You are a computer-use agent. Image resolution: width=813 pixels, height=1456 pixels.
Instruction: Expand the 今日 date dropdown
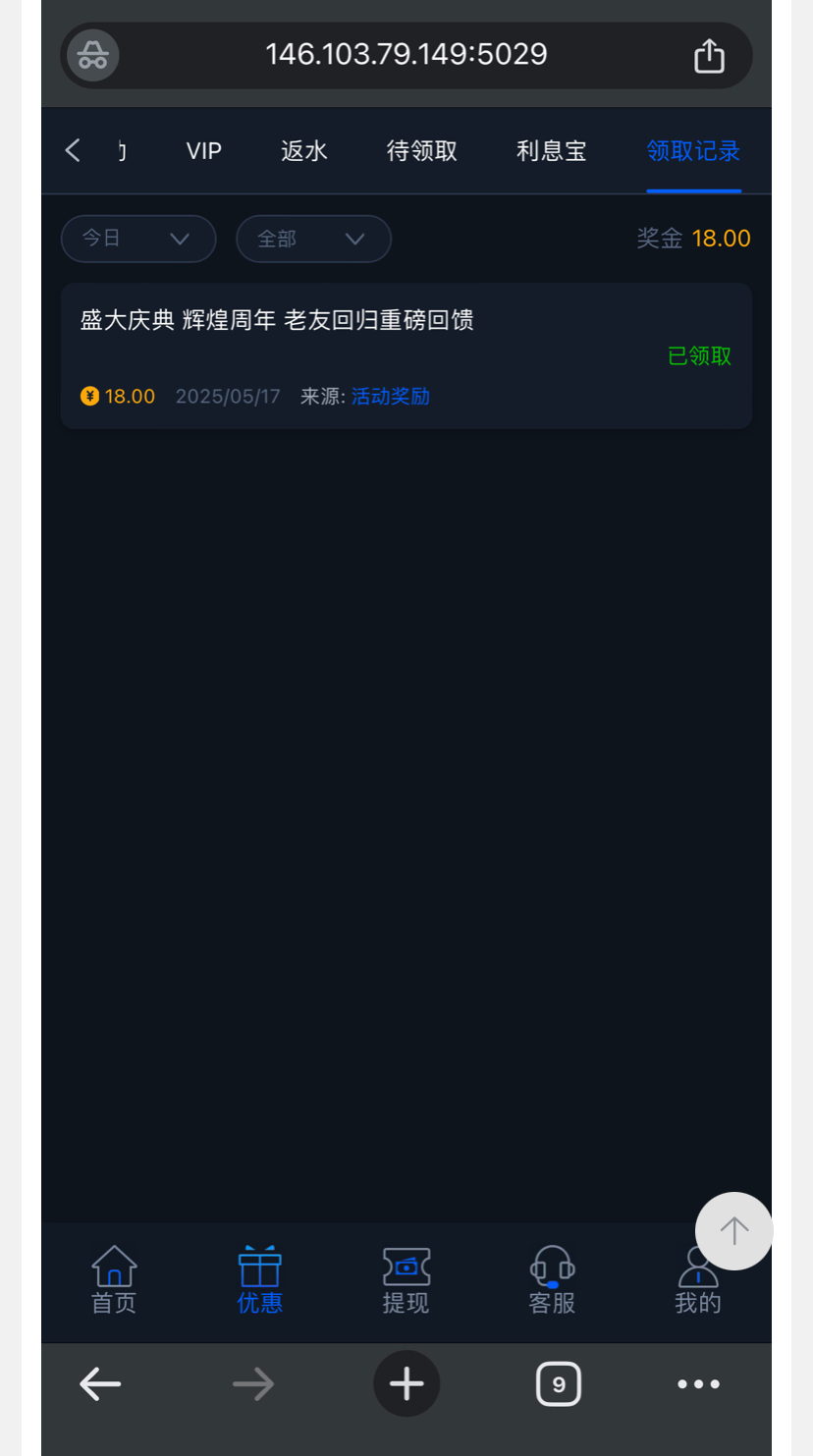click(138, 239)
